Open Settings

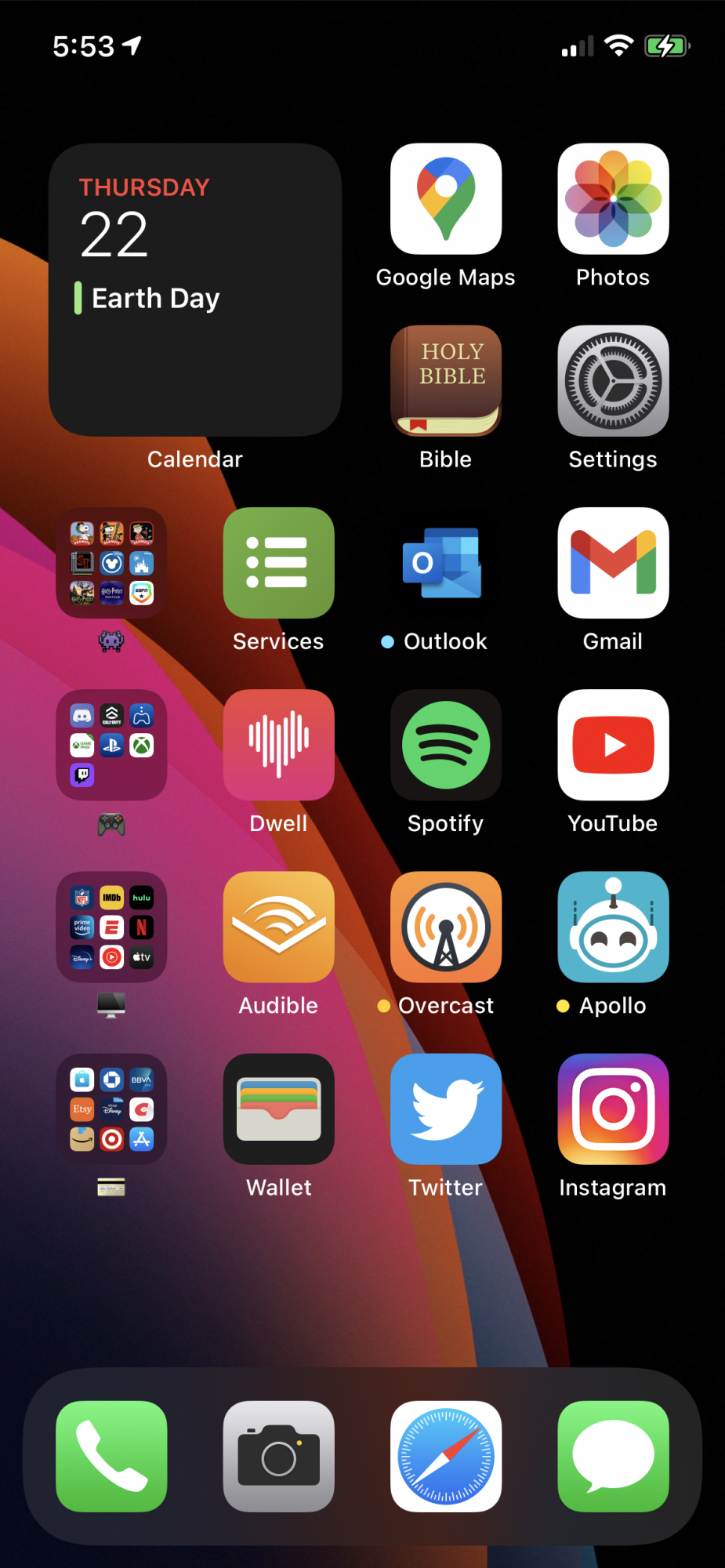click(x=613, y=381)
